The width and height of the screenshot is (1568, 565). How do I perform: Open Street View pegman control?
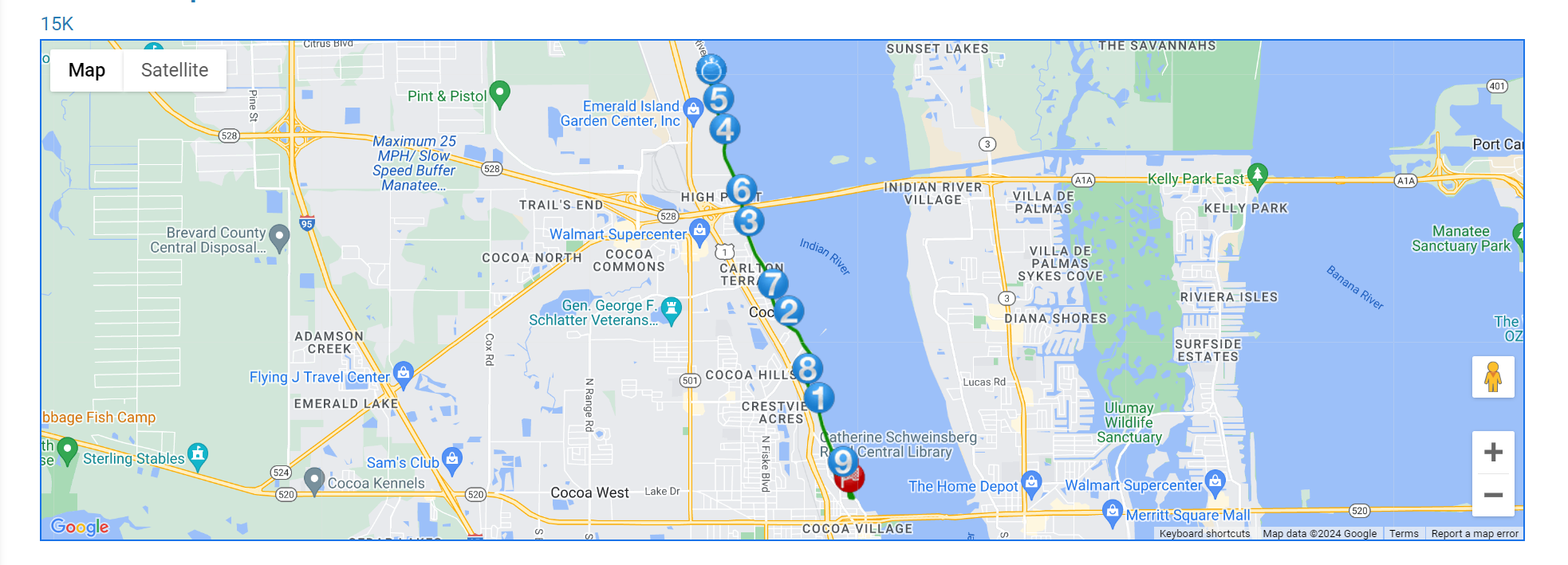click(x=1492, y=376)
